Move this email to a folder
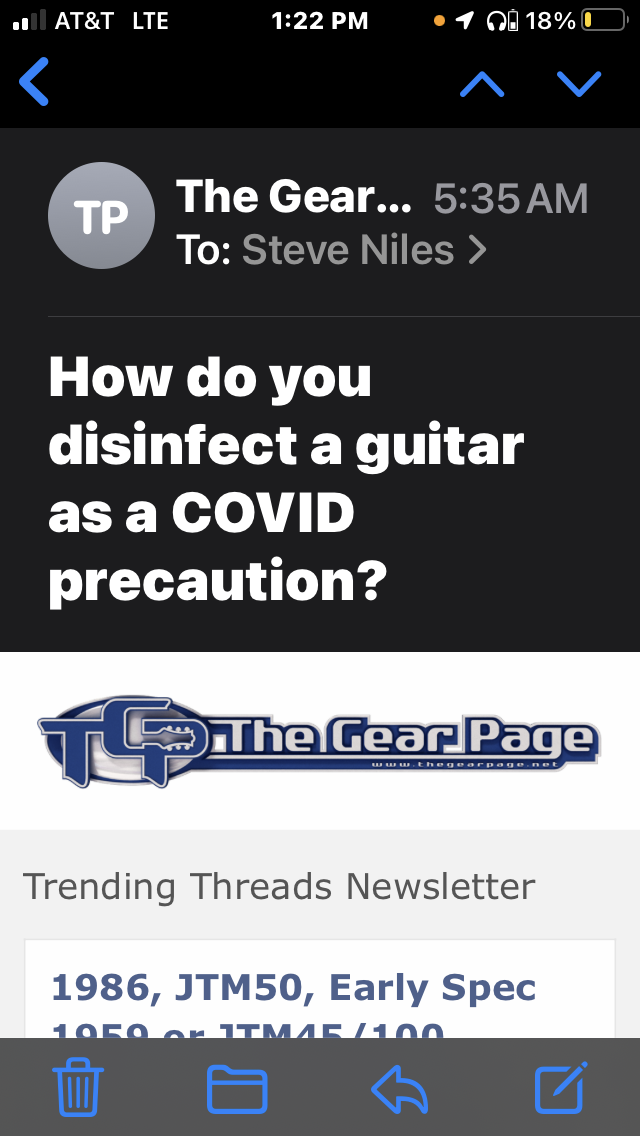This screenshot has width=640, height=1136. 237,1089
